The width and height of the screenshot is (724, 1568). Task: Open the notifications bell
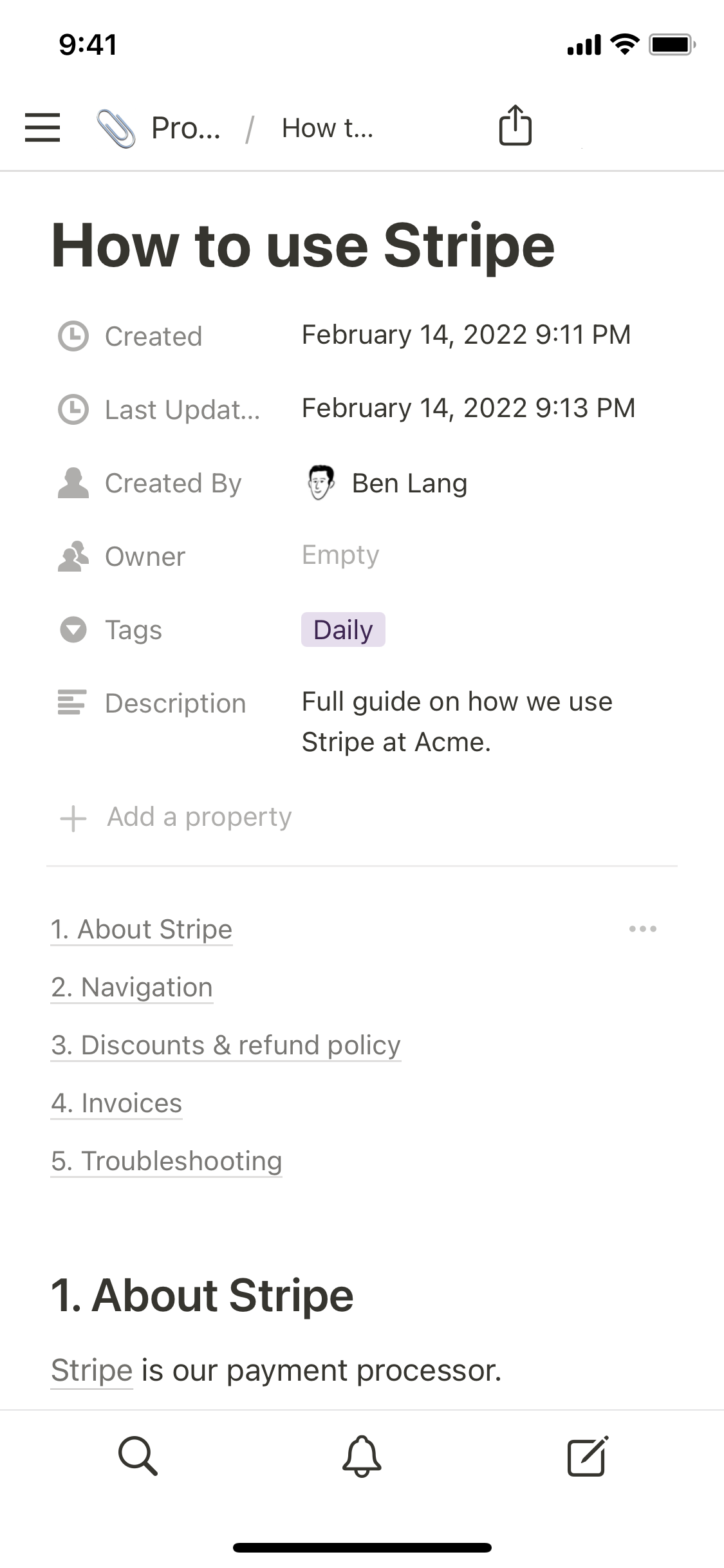pyautogui.click(x=362, y=1455)
